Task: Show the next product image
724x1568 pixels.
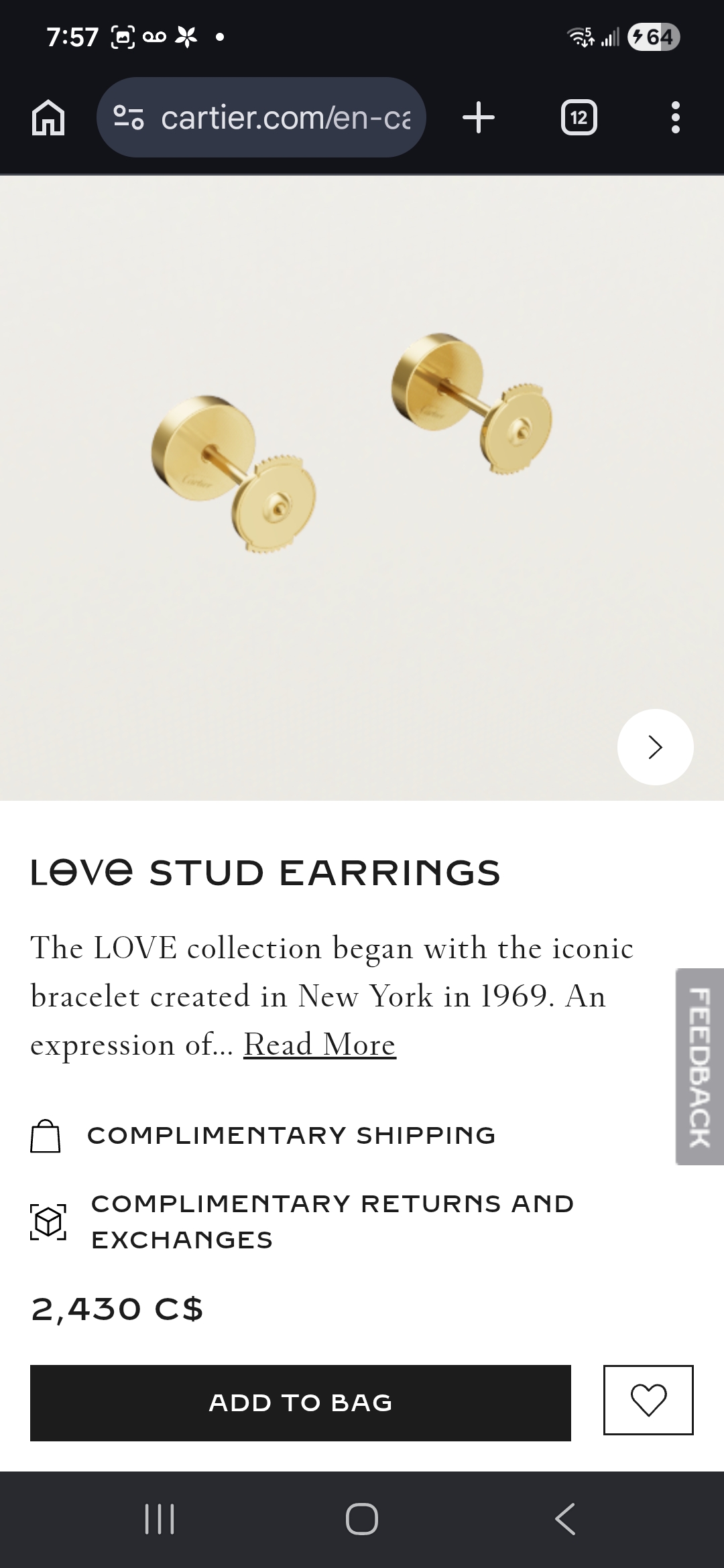Action: (656, 746)
